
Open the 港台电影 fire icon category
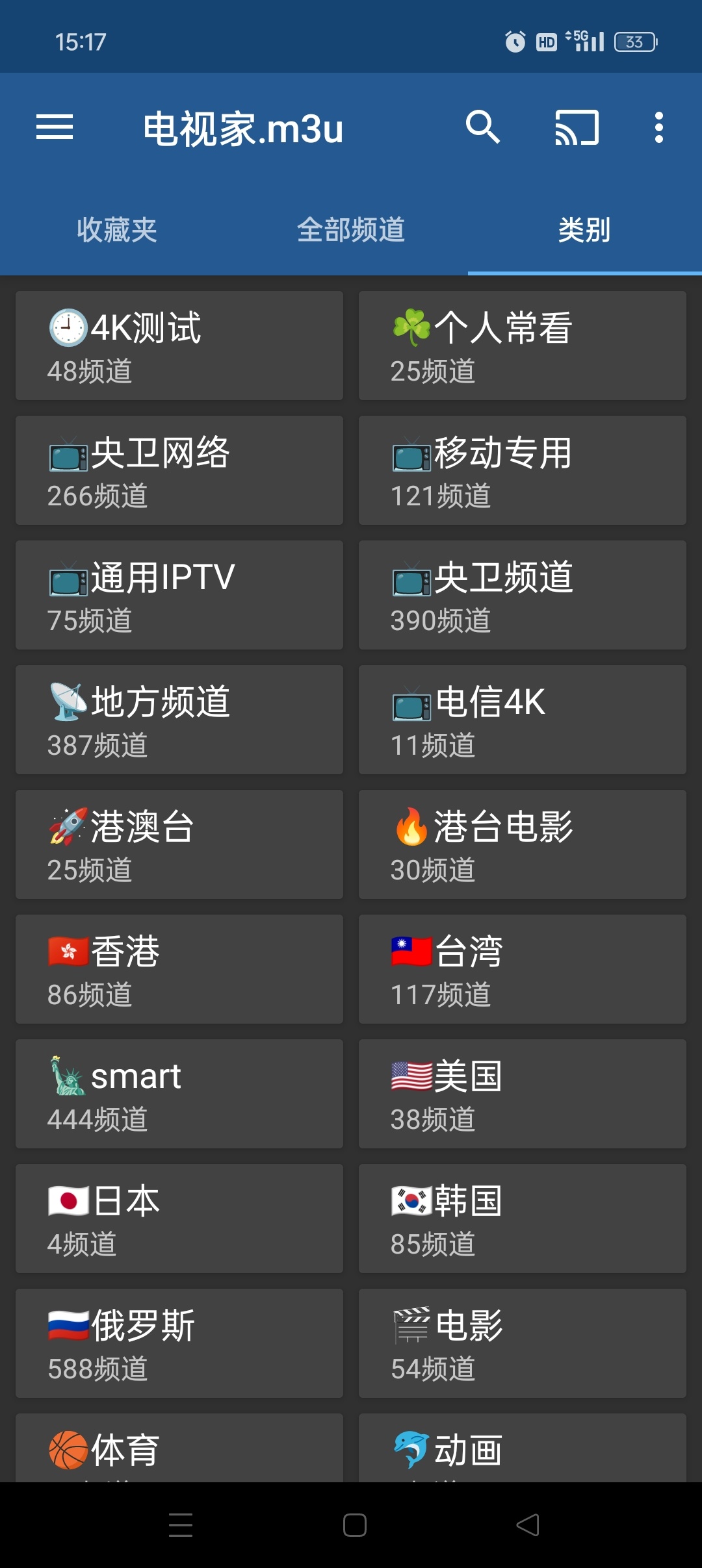[x=522, y=844]
